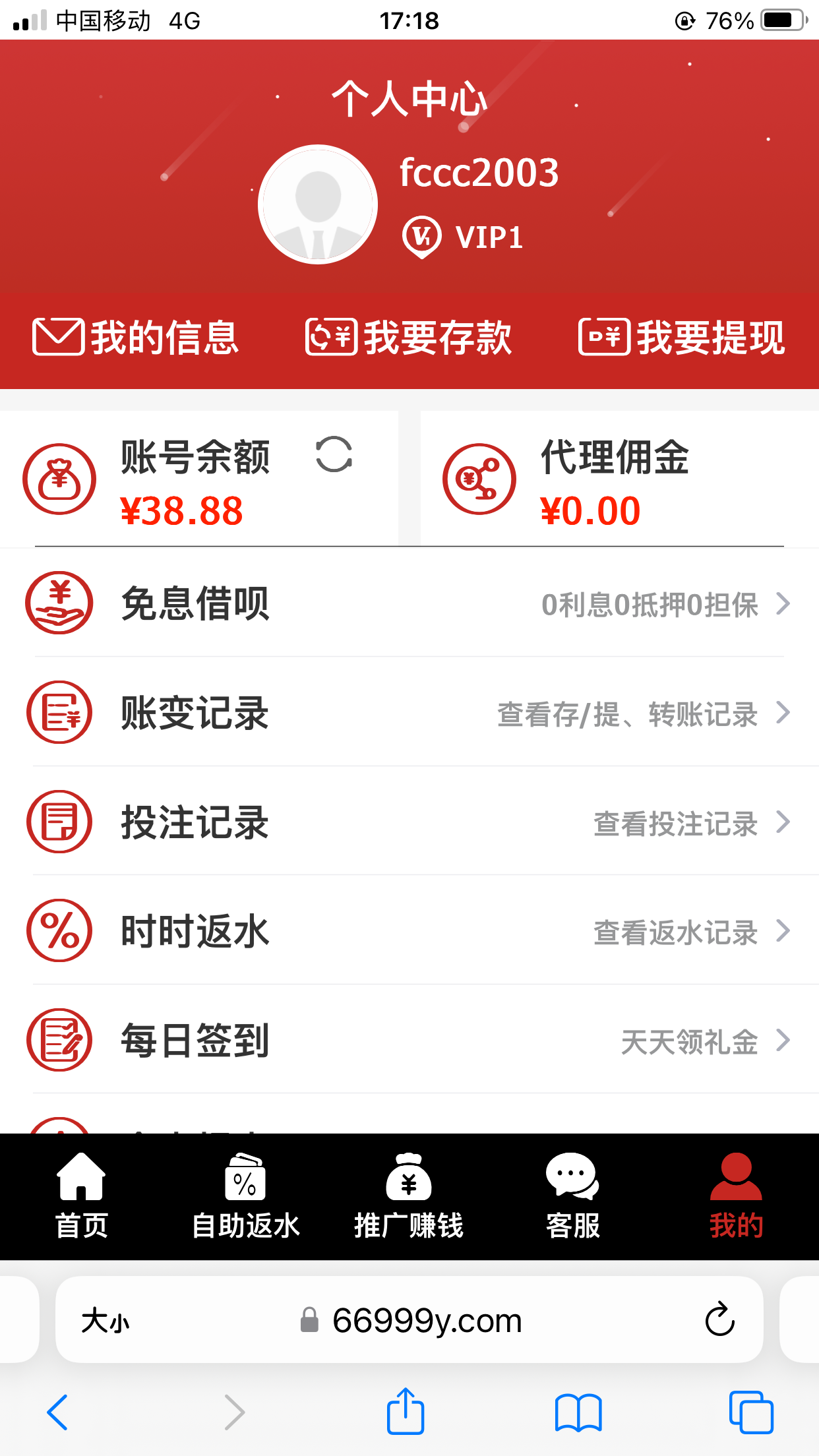The height and width of the screenshot is (1456, 819).
Task: Tap 我要存款 to deposit
Action: coord(409,338)
